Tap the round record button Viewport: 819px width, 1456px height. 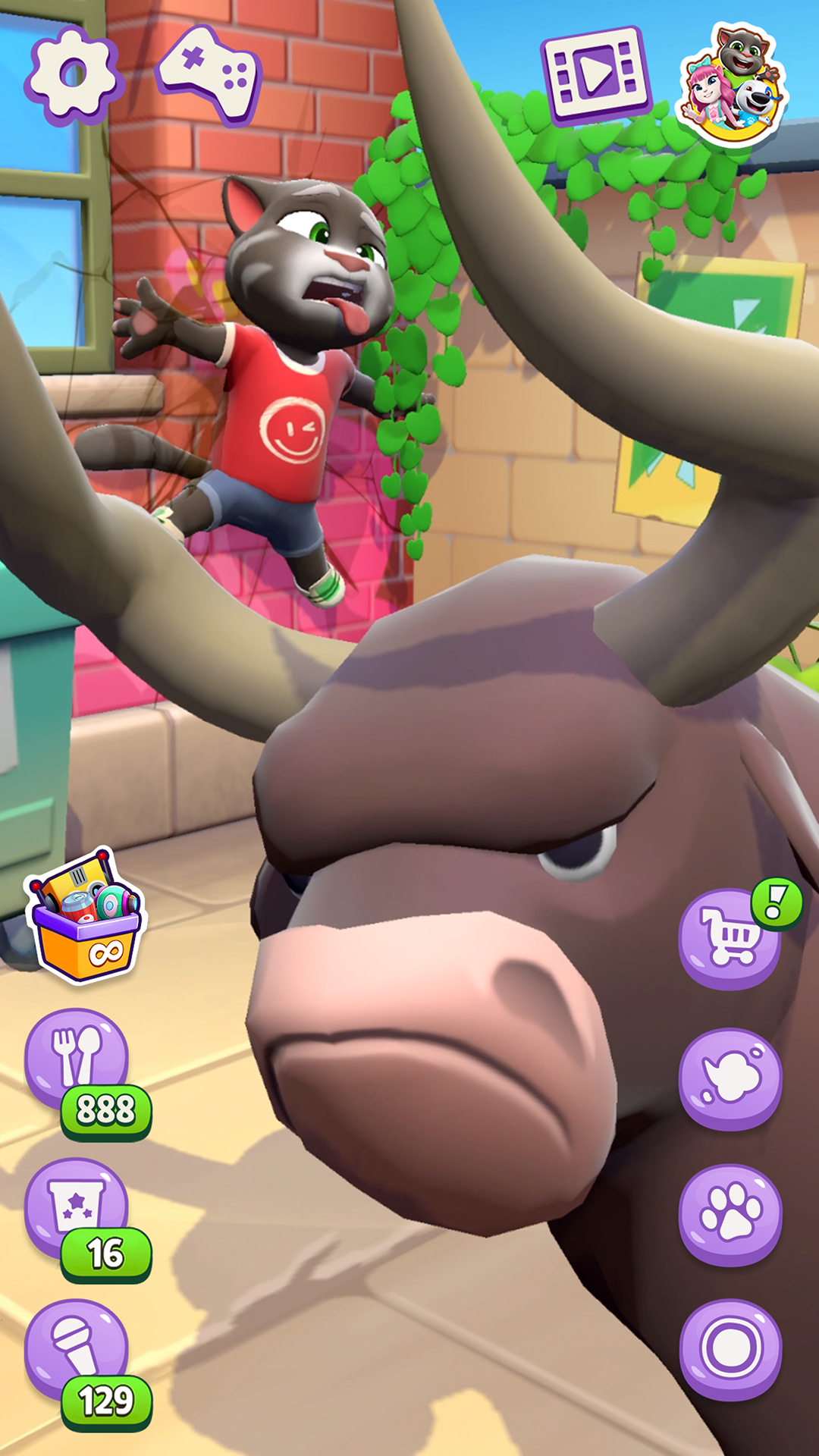point(730,1350)
